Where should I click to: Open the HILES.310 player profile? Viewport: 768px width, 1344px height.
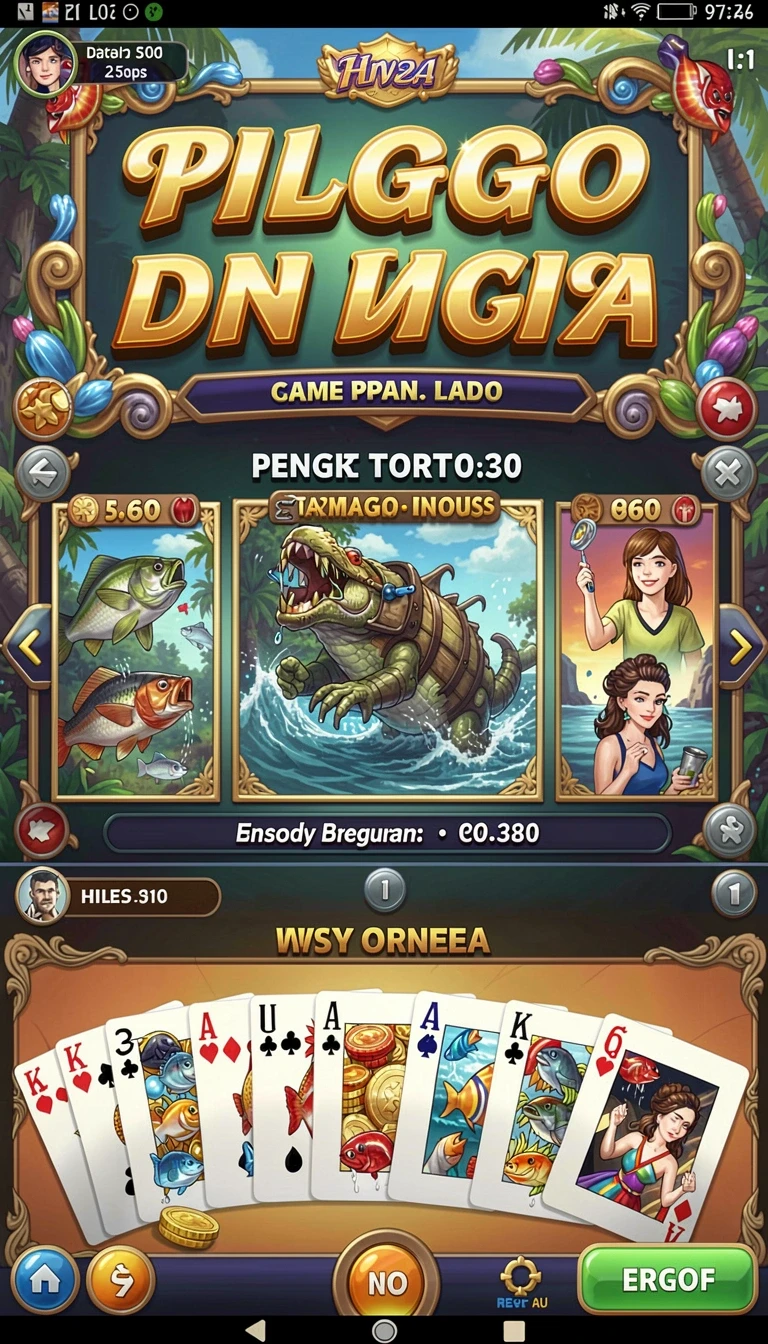click(x=118, y=896)
